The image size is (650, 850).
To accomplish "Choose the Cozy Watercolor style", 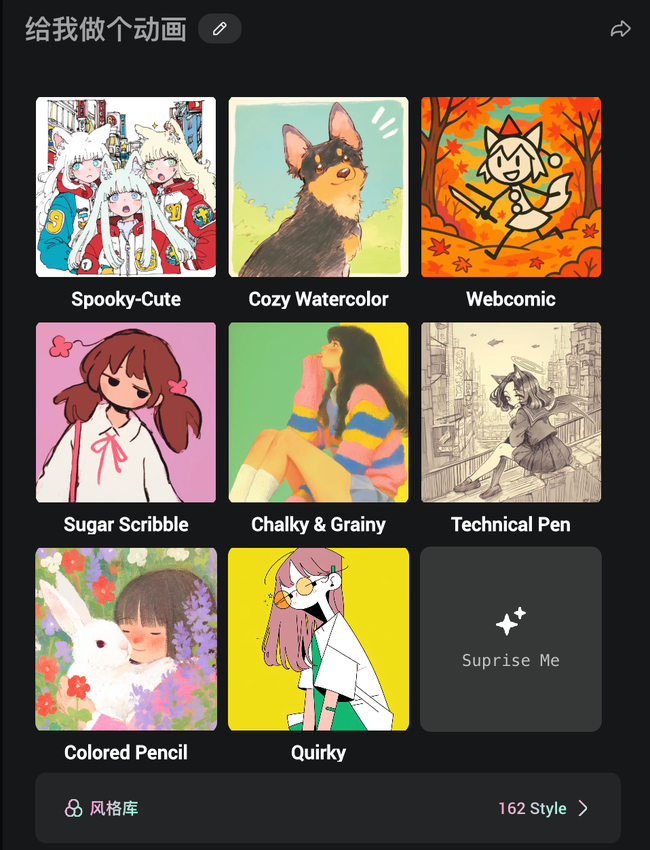I will click(x=318, y=187).
